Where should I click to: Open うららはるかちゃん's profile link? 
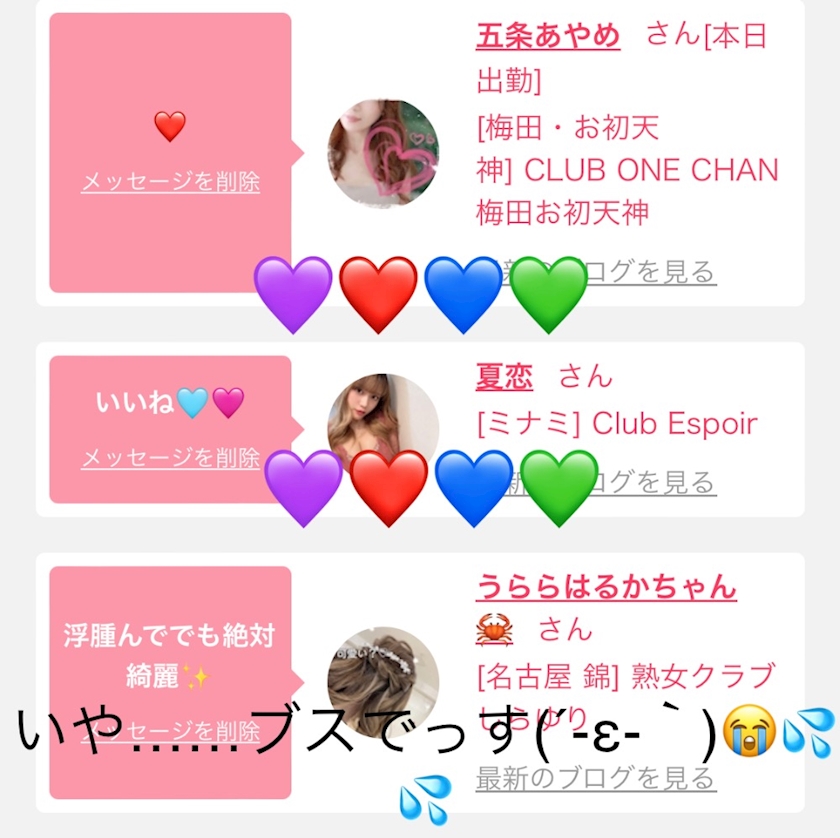606,586
